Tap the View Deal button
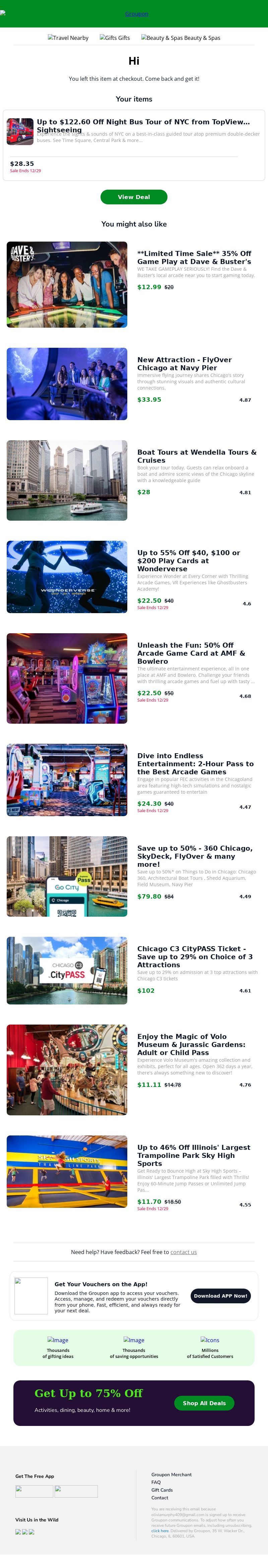This screenshot has height=1568, width=268. tap(133, 197)
